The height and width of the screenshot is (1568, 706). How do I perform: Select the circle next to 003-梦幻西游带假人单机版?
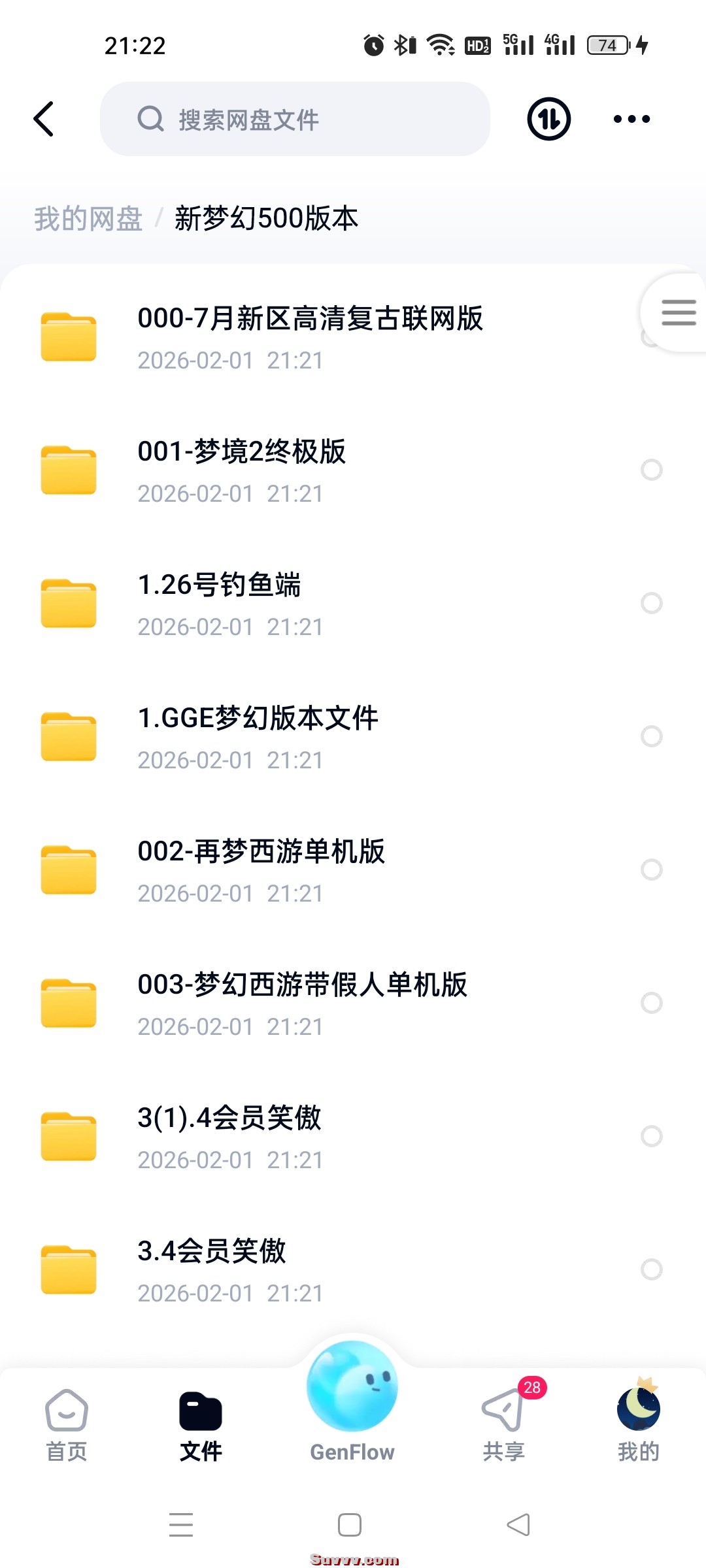pyautogui.click(x=652, y=1002)
